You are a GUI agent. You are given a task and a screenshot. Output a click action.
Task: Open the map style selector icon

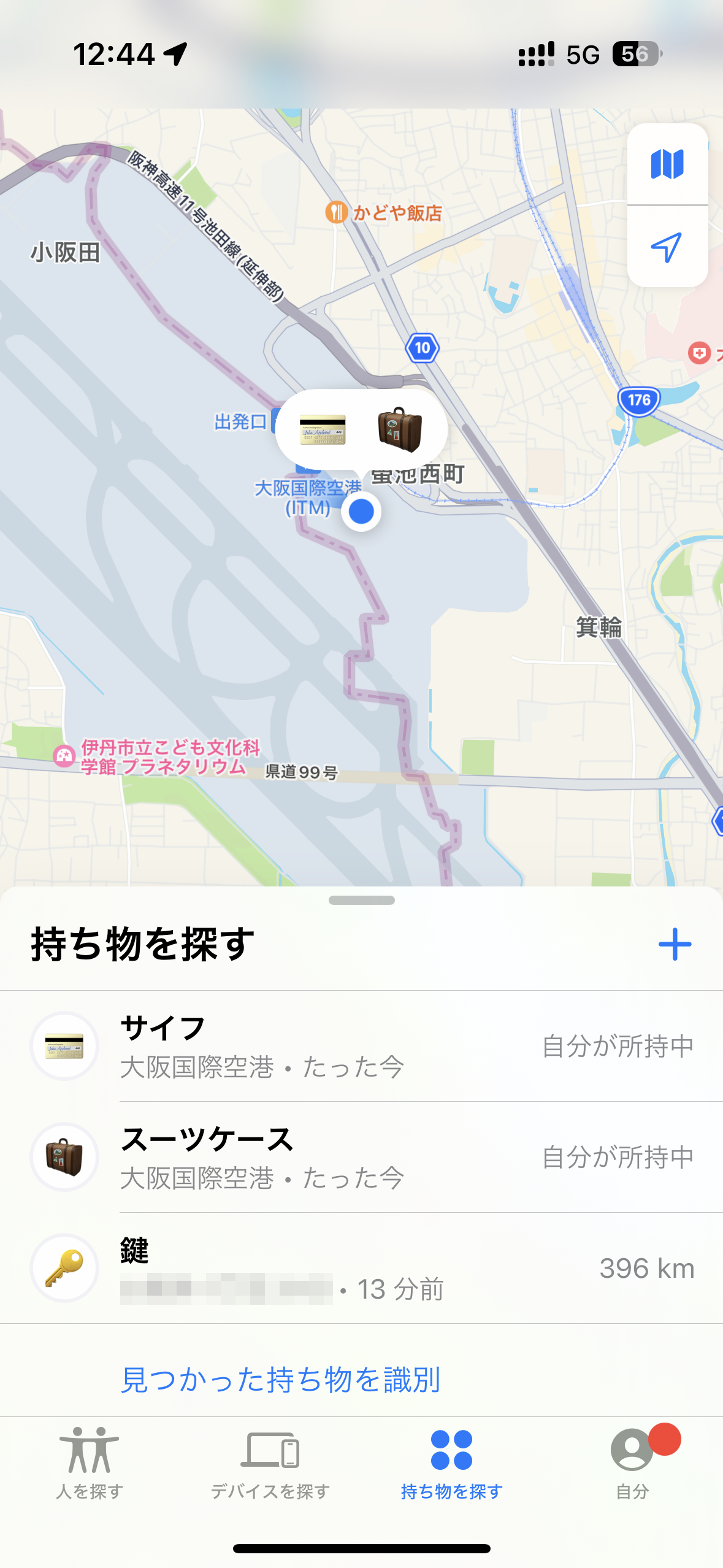(668, 163)
